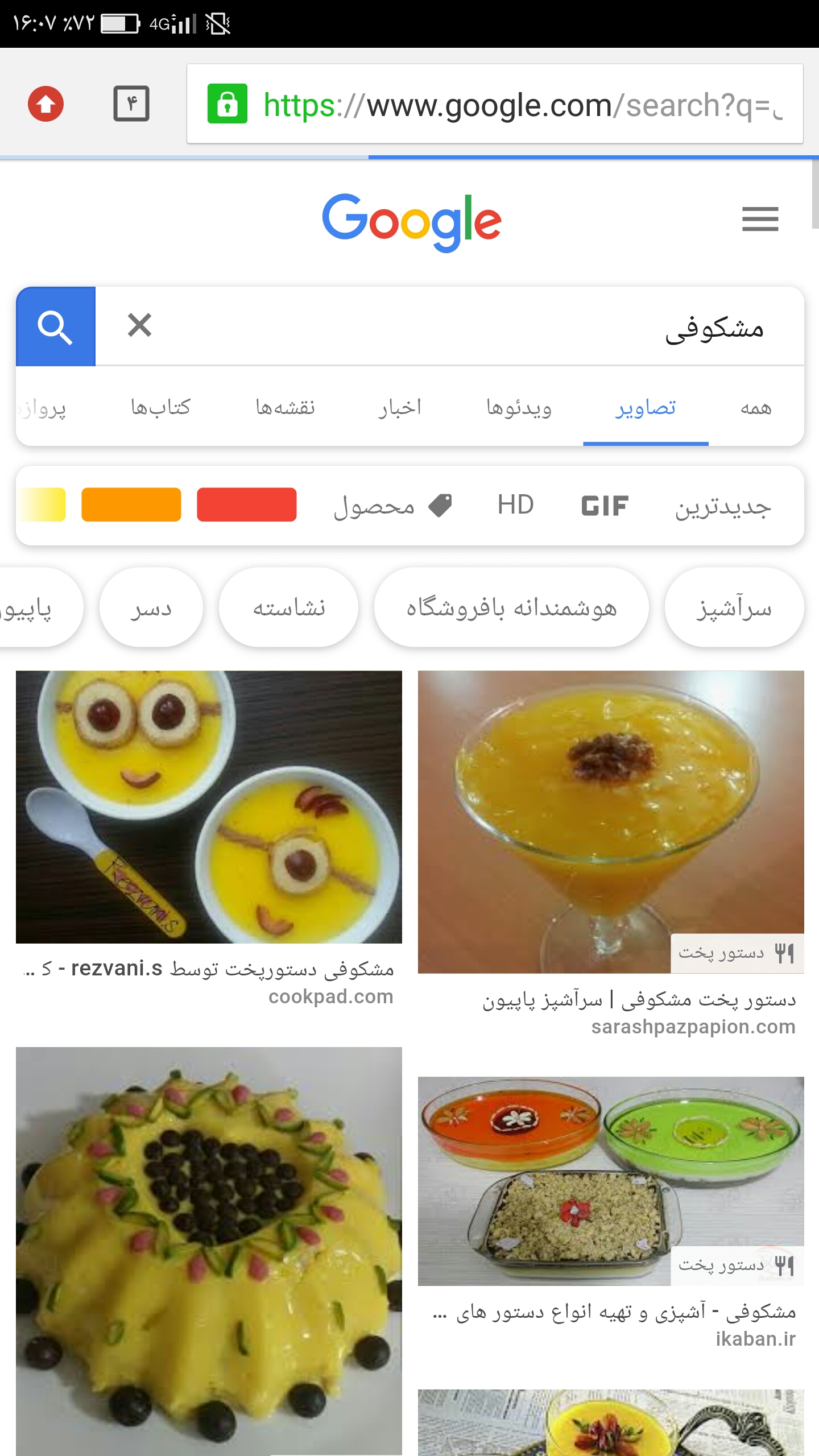Switch to the اخبار tab
This screenshot has height=1456, width=819.
click(400, 407)
